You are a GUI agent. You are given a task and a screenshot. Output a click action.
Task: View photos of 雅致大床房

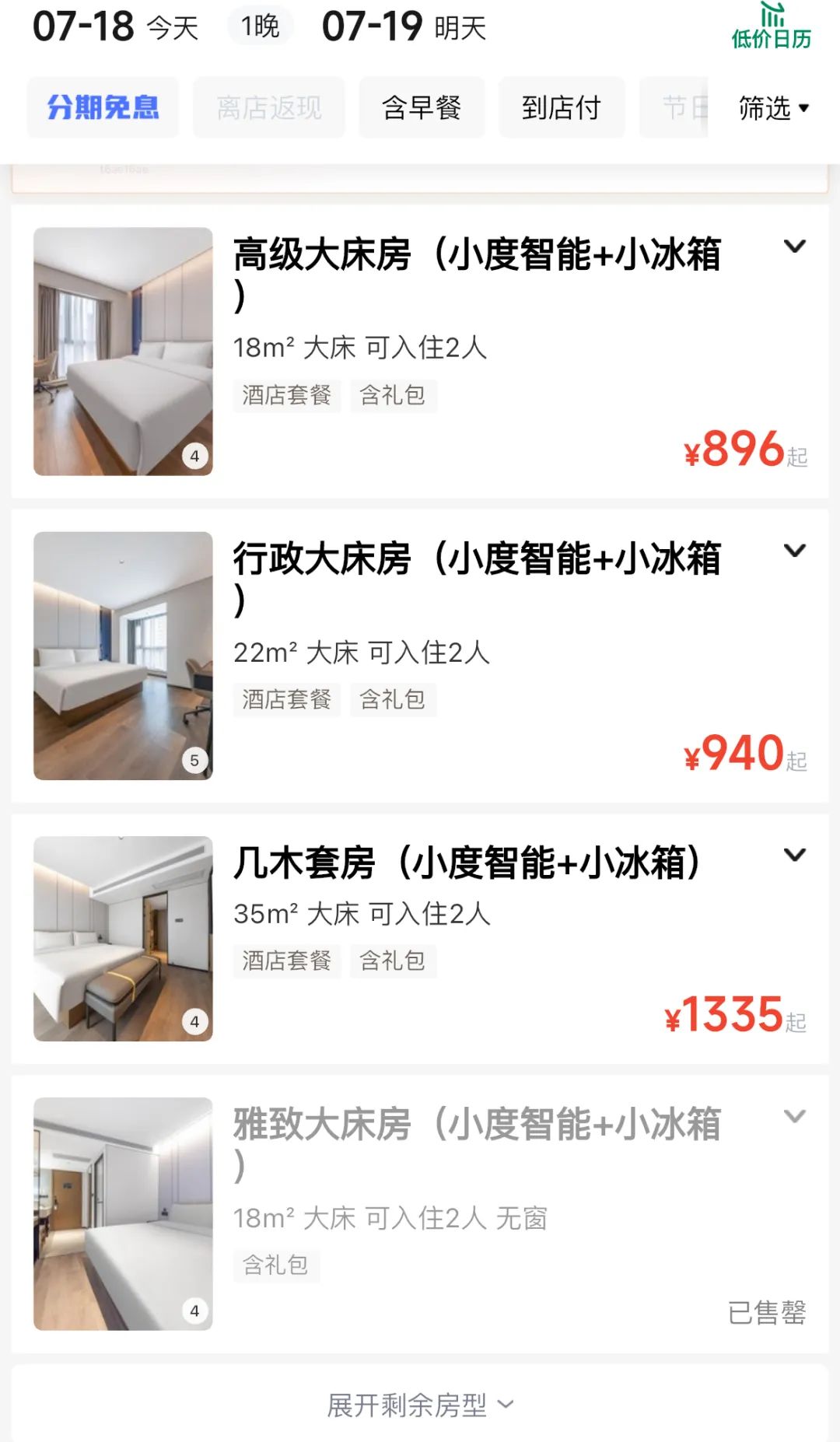(123, 1213)
